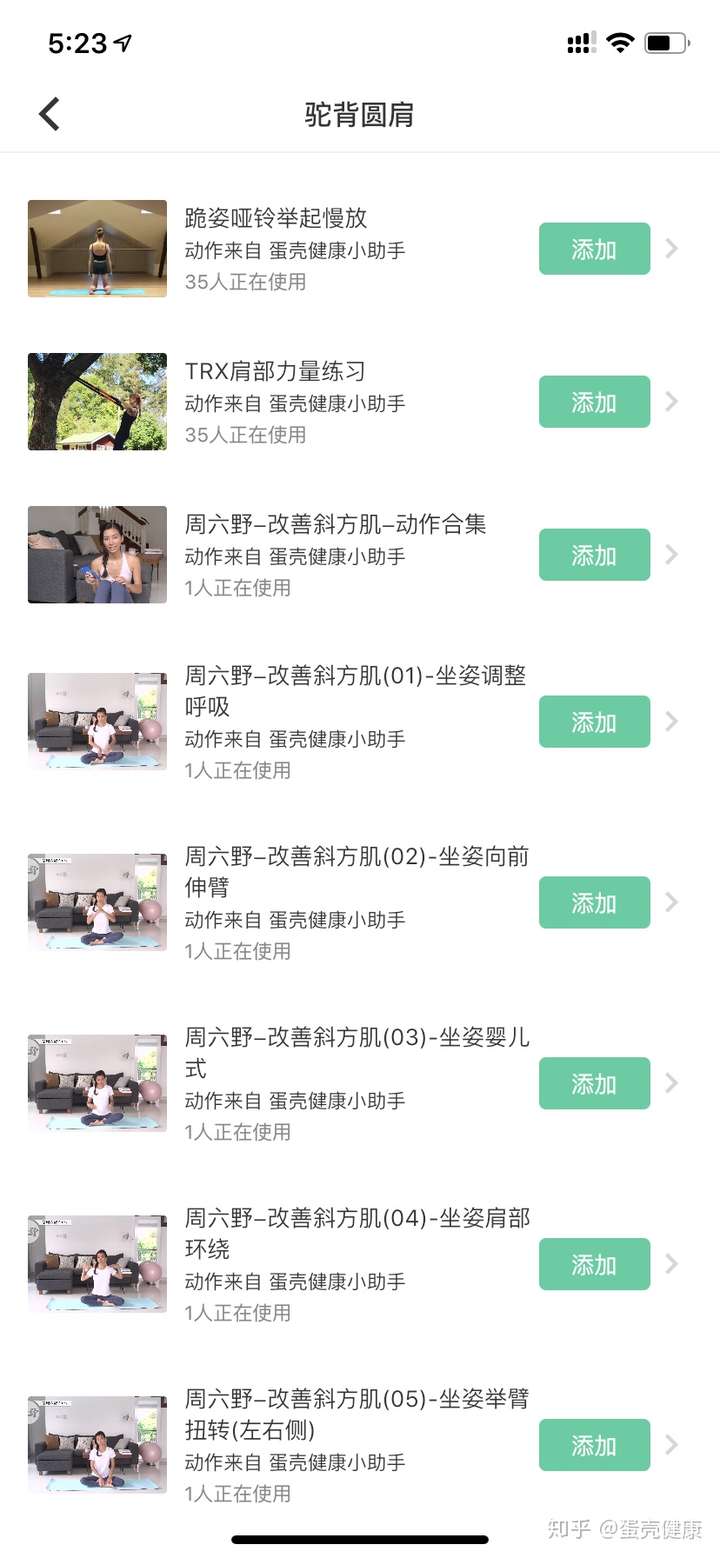
Task: Add TRX肩部力量练习 exercise
Action: click(594, 401)
